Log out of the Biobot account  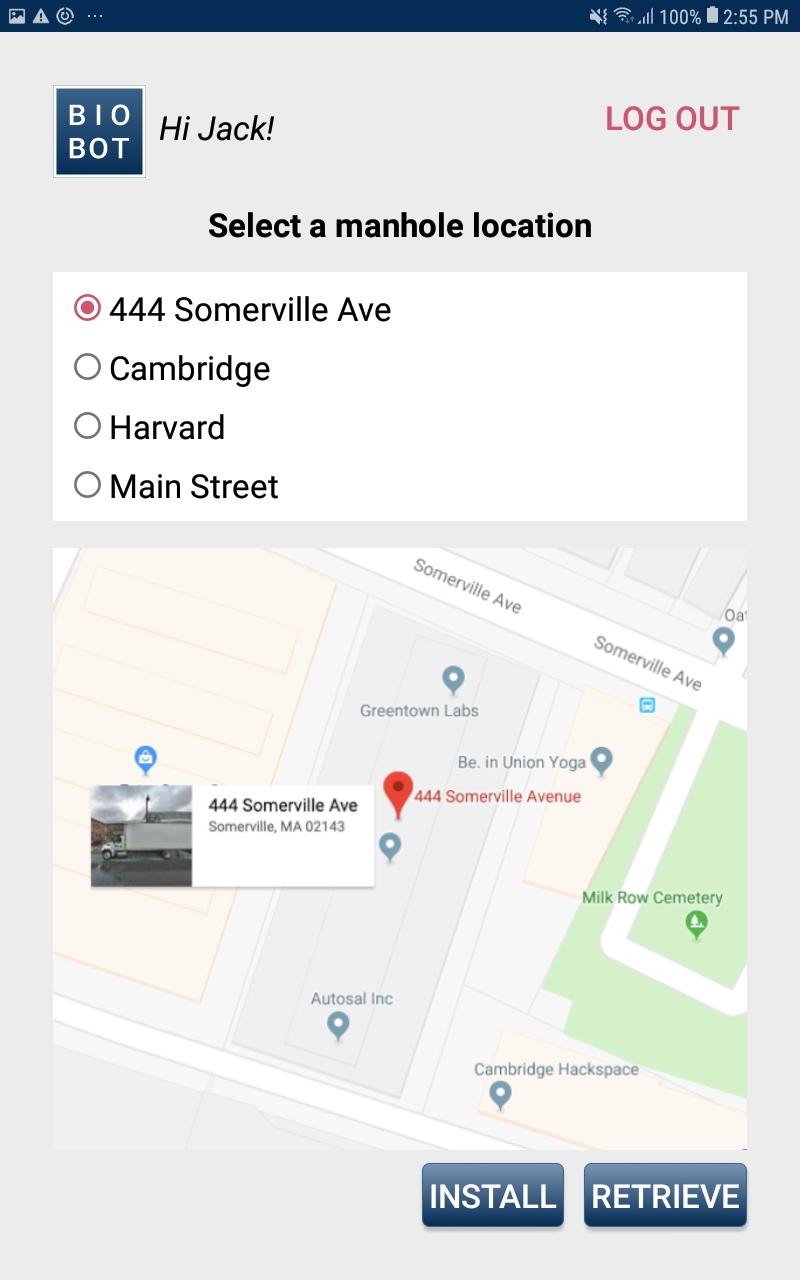pyautogui.click(x=672, y=119)
